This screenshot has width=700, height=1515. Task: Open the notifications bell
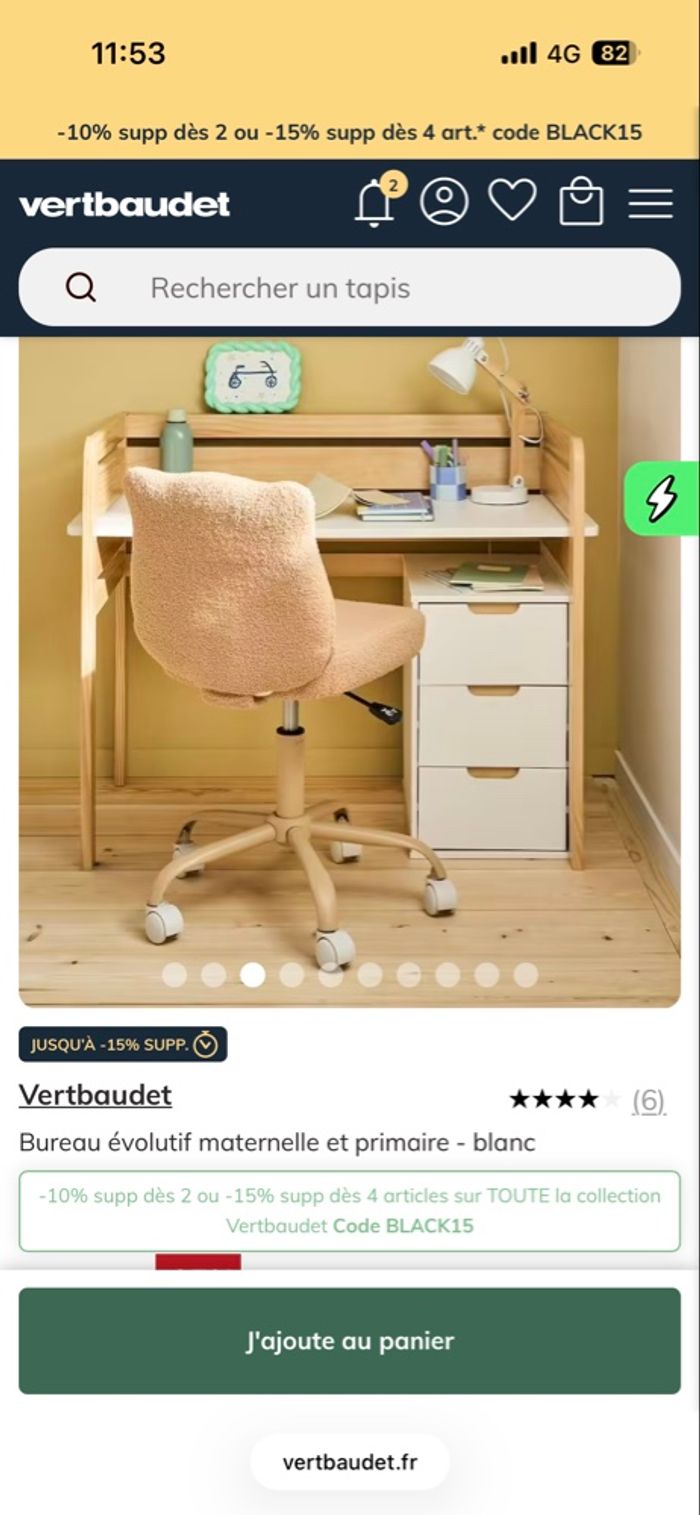375,203
